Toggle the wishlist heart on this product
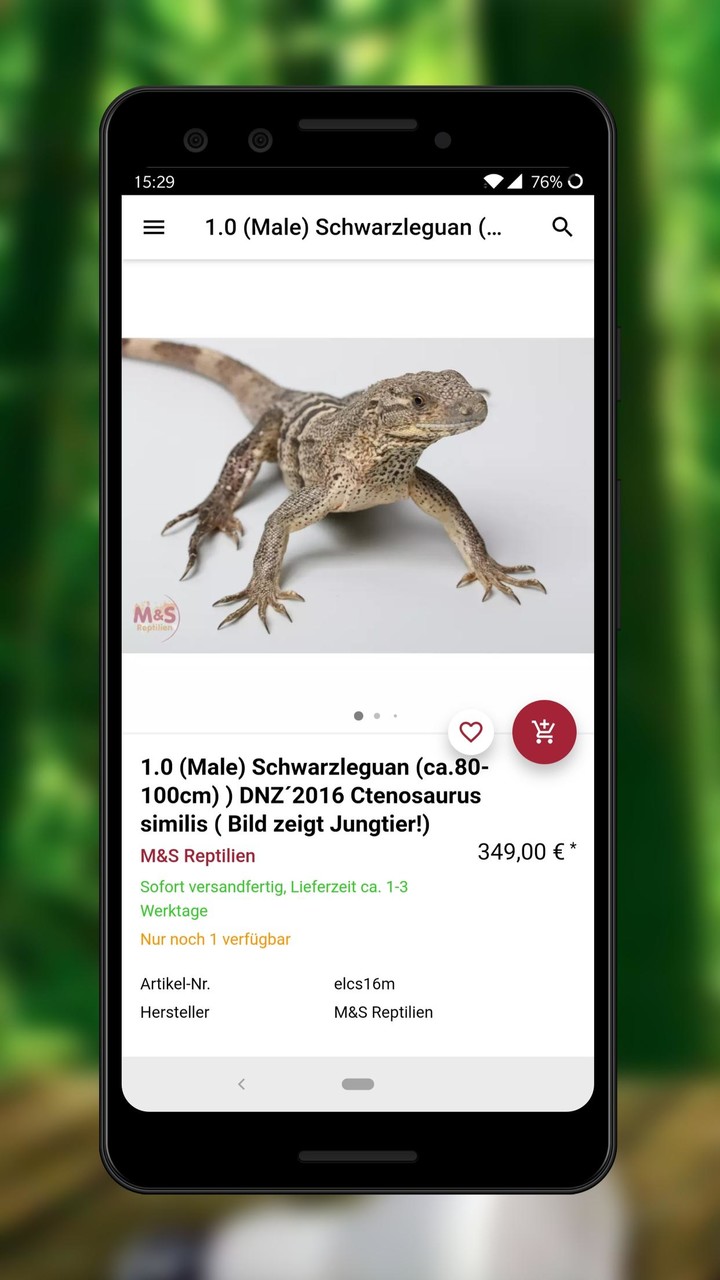This screenshot has width=720, height=1280. click(470, 732)
